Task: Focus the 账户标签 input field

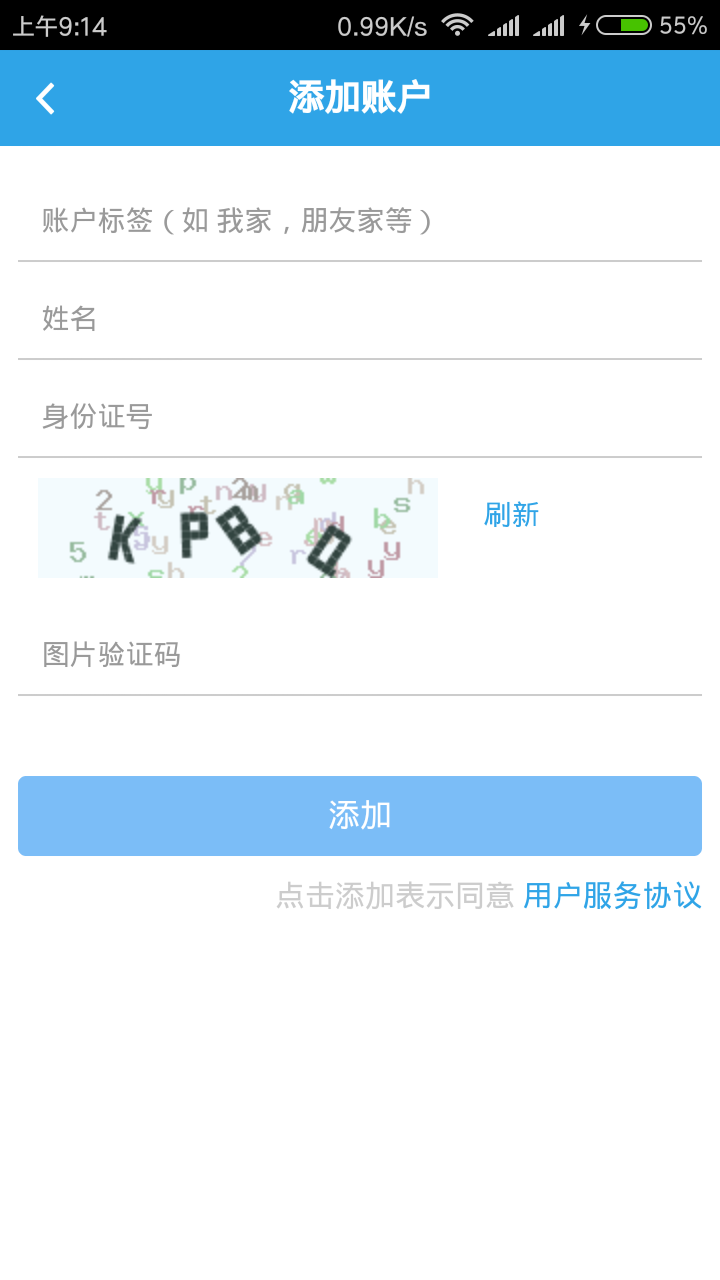Action: tap(360, 221)
